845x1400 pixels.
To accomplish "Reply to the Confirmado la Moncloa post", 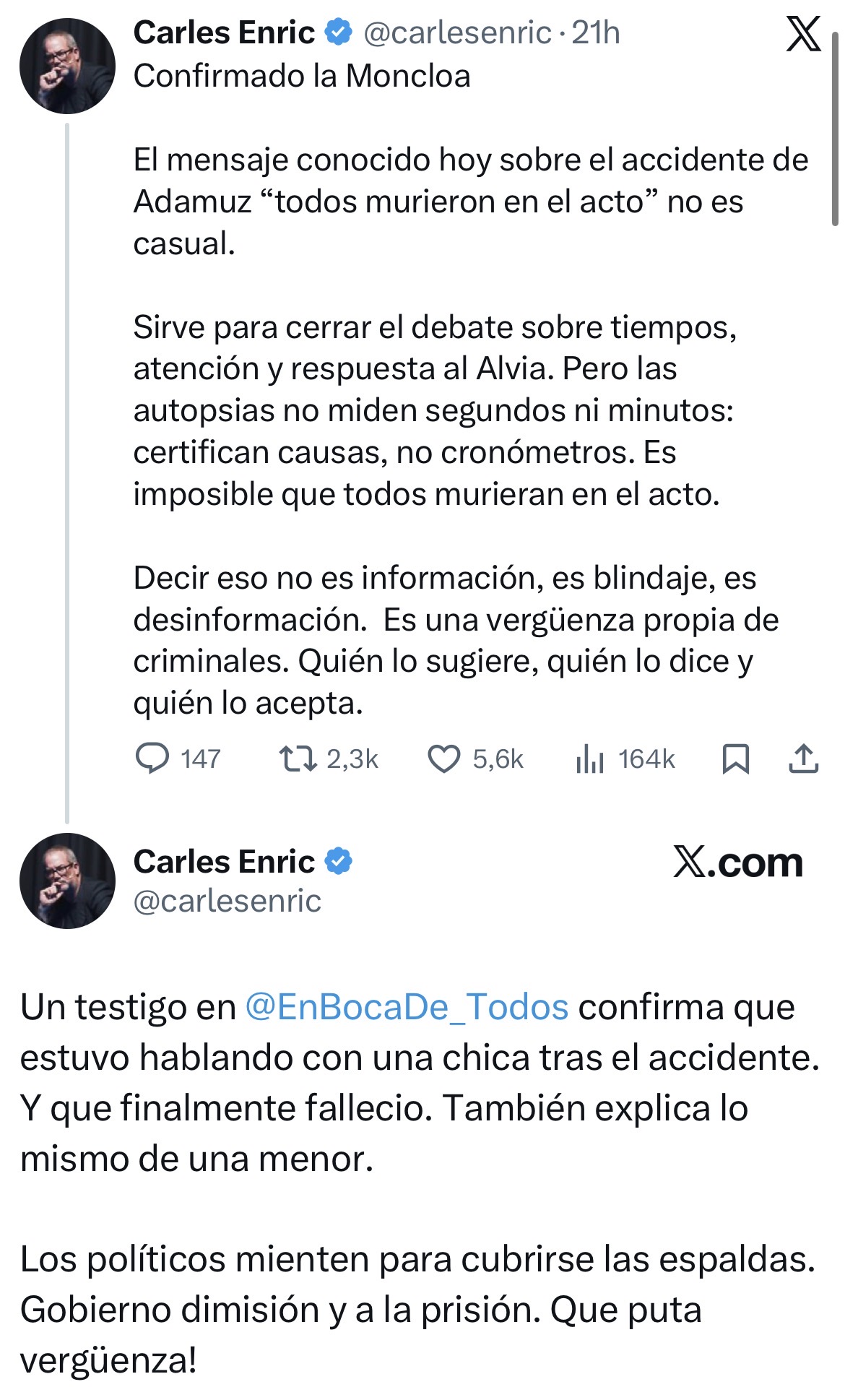I will (x=152, y=759).
